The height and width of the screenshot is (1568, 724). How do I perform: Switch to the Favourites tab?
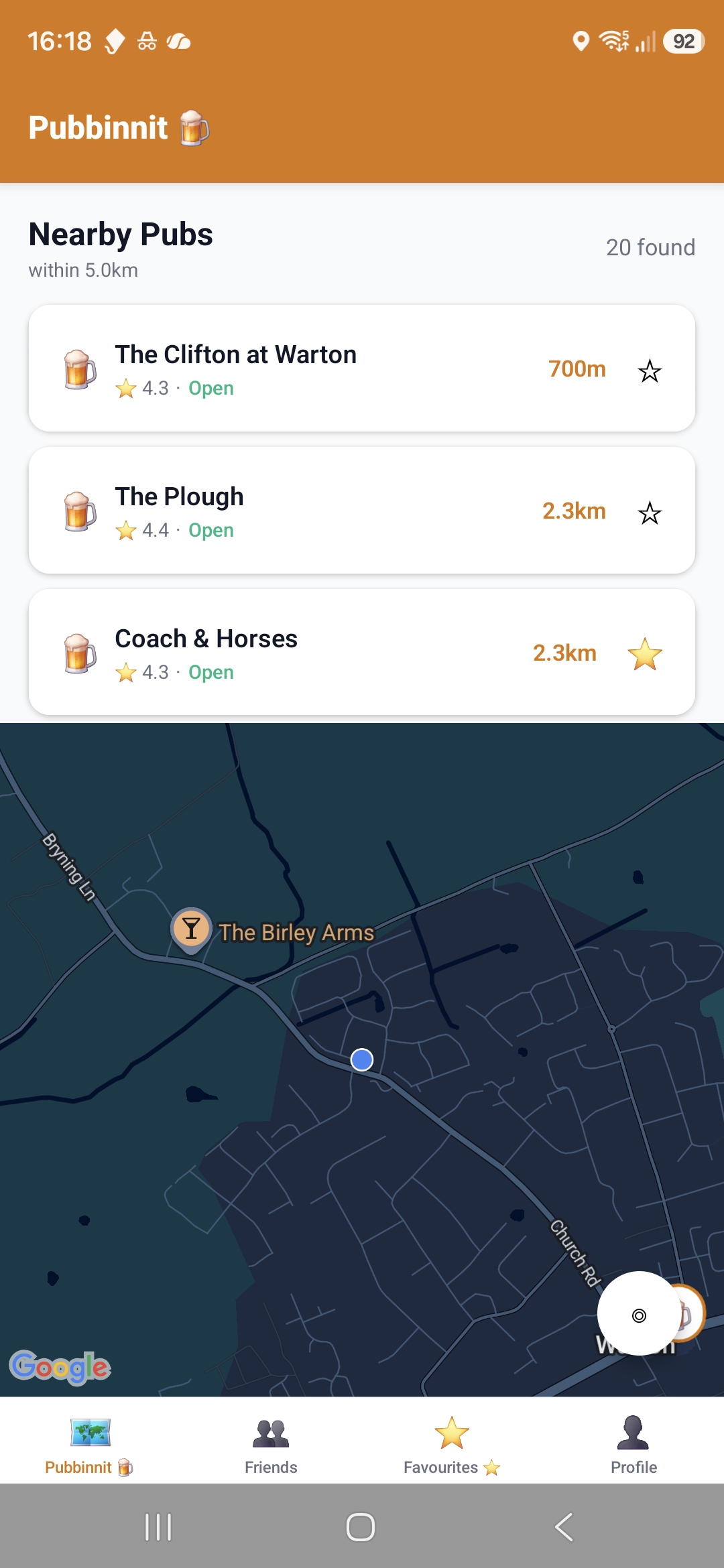451,1442
